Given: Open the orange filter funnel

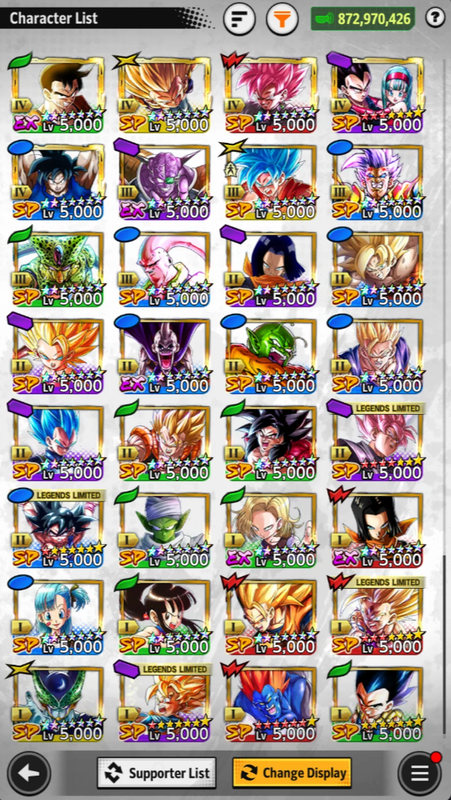Looking at the screenshot, I should [282, 19].
